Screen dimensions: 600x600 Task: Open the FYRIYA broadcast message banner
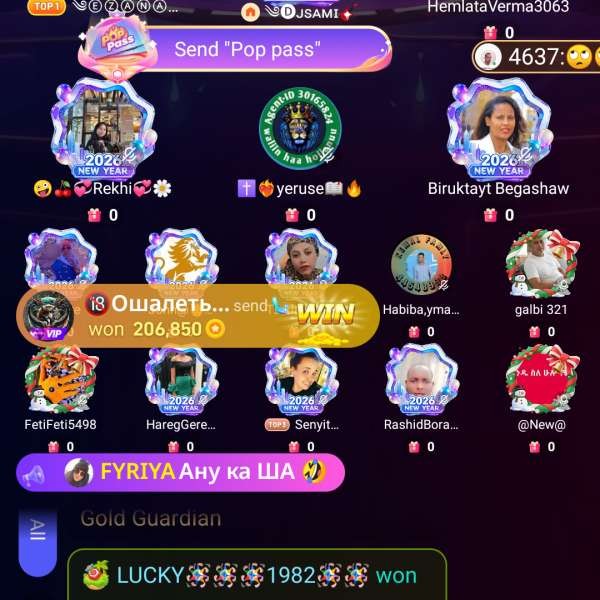(x=180, y=472)
